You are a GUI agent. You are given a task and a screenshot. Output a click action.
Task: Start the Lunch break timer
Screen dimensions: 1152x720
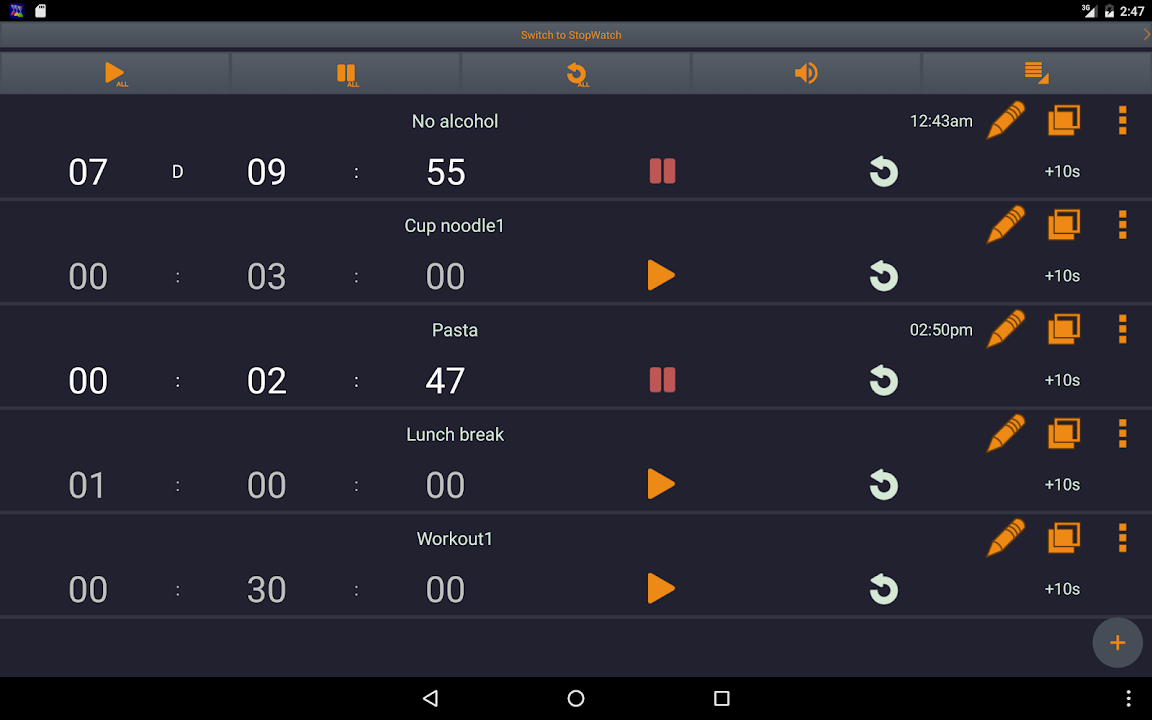tap(661, 484)
